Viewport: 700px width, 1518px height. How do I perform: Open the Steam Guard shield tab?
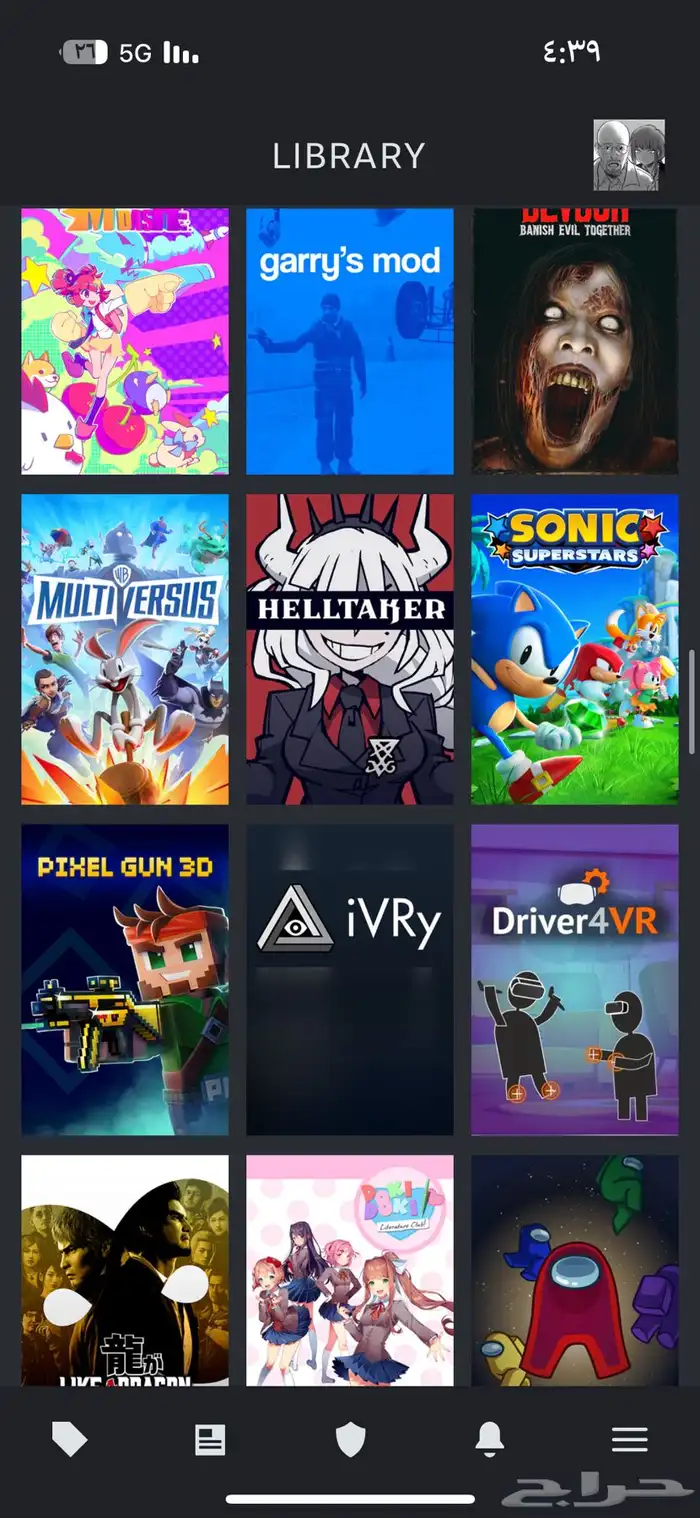coord(350,1440)
